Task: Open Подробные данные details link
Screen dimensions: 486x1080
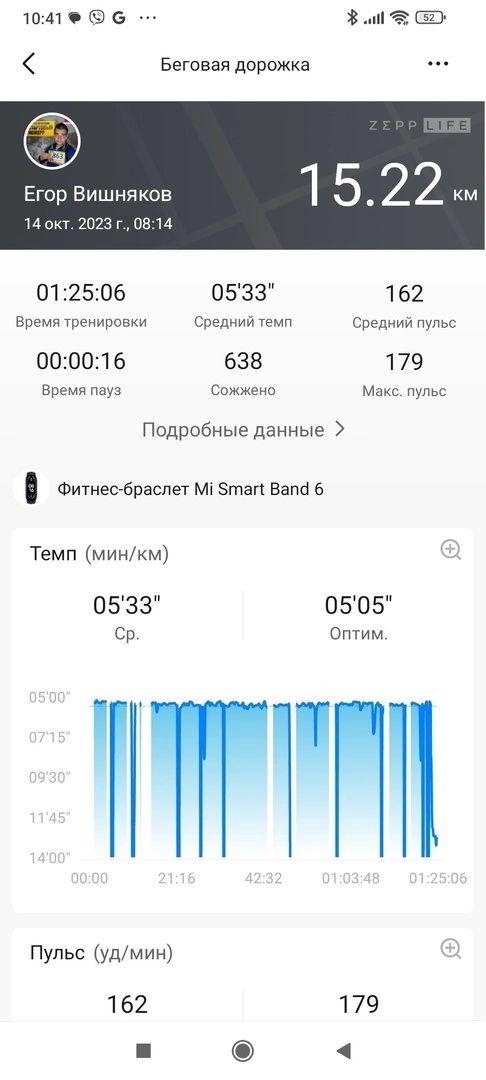Action: pyautogui.click(x=243, y=430)
